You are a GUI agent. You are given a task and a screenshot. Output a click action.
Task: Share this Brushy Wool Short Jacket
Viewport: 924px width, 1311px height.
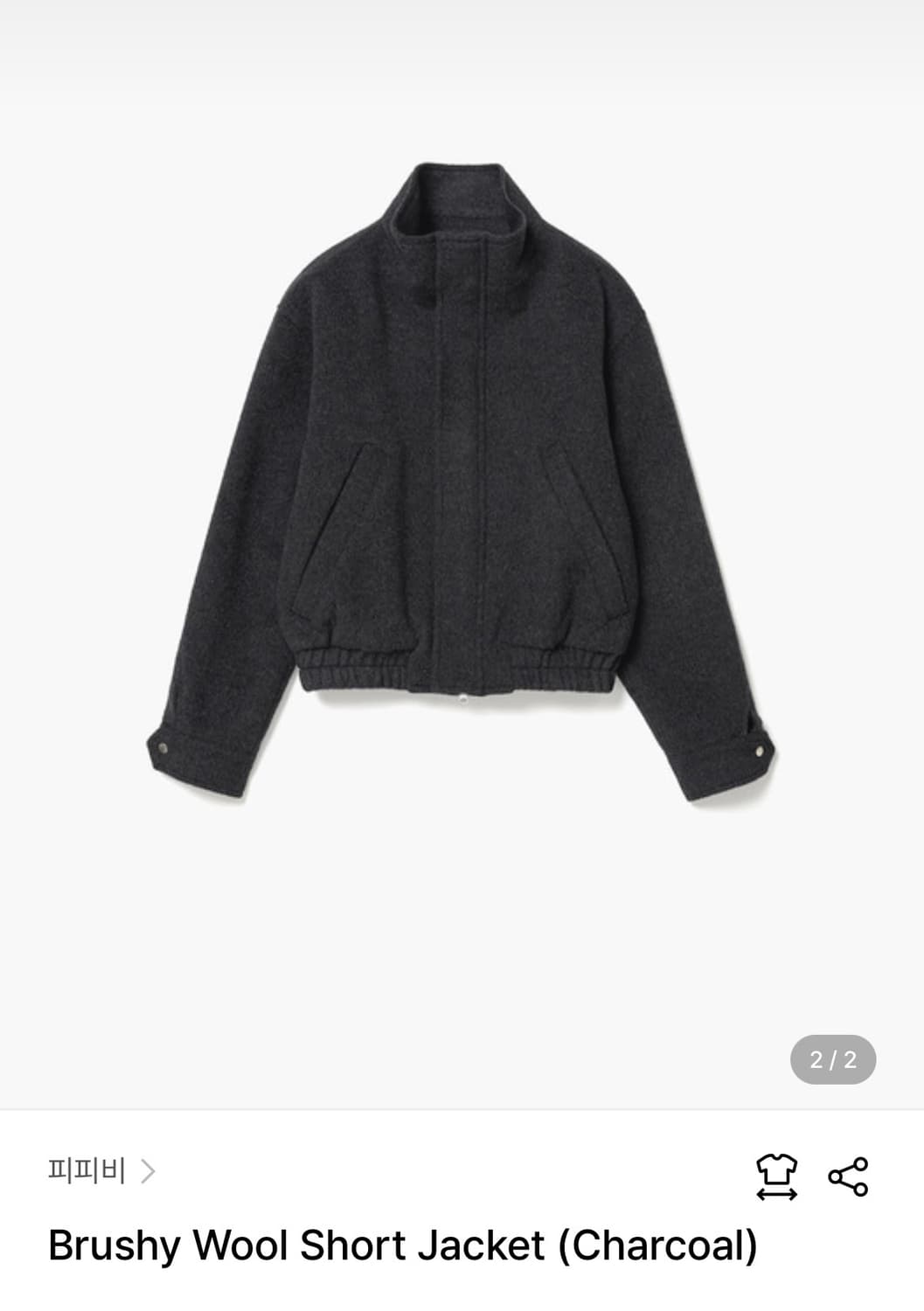point(848,1176)
